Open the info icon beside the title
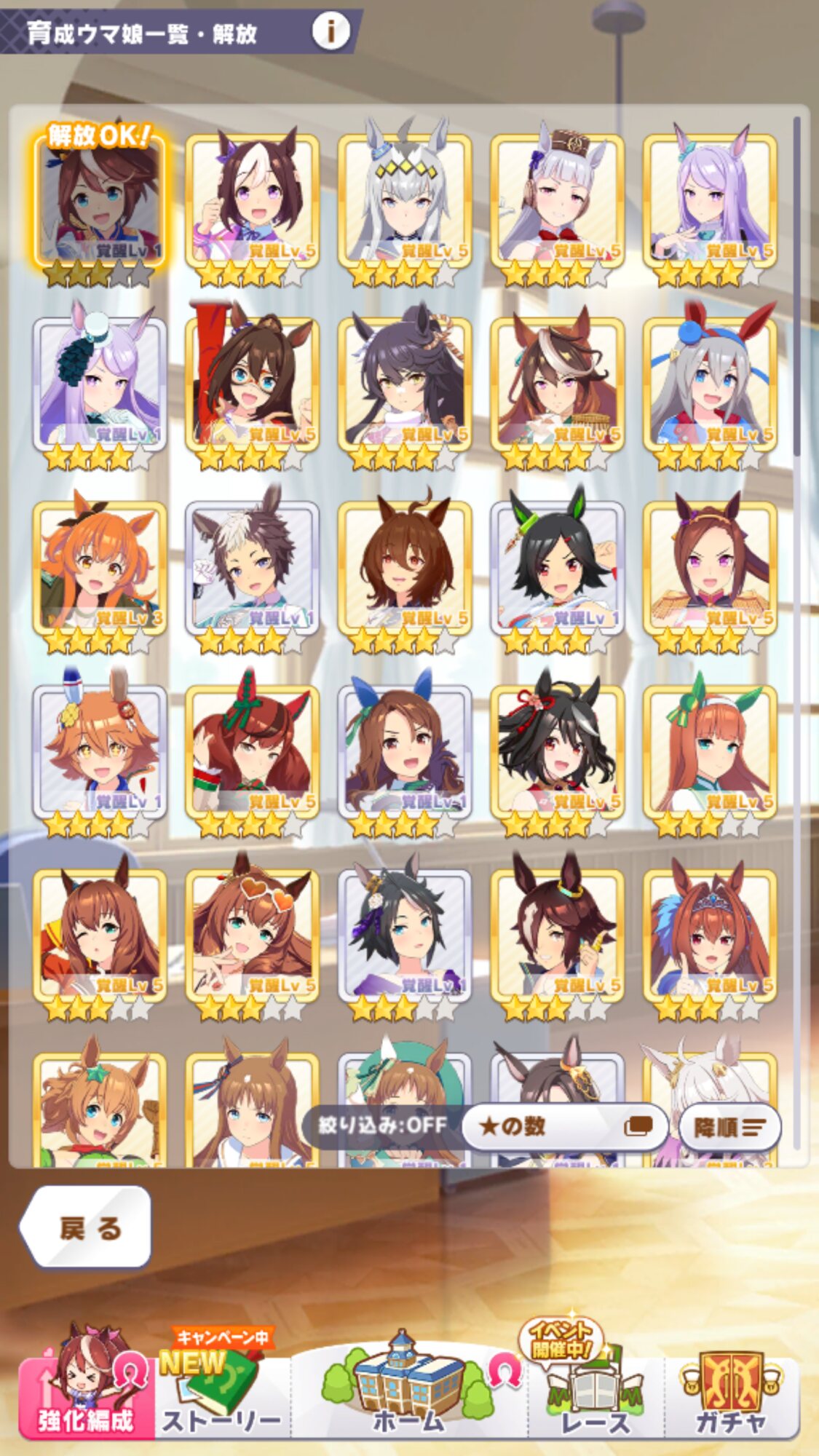Image resolution: width=819 pixels, height=1456 pixels. click(331, 31)
